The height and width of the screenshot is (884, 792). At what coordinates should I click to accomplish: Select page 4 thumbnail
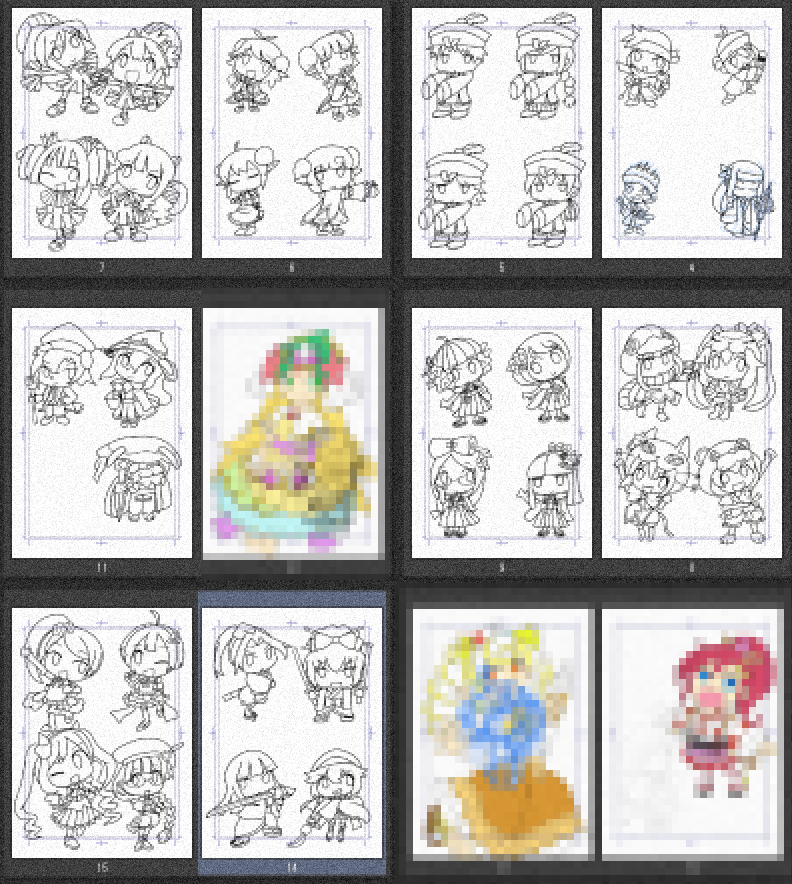(692, 133)
